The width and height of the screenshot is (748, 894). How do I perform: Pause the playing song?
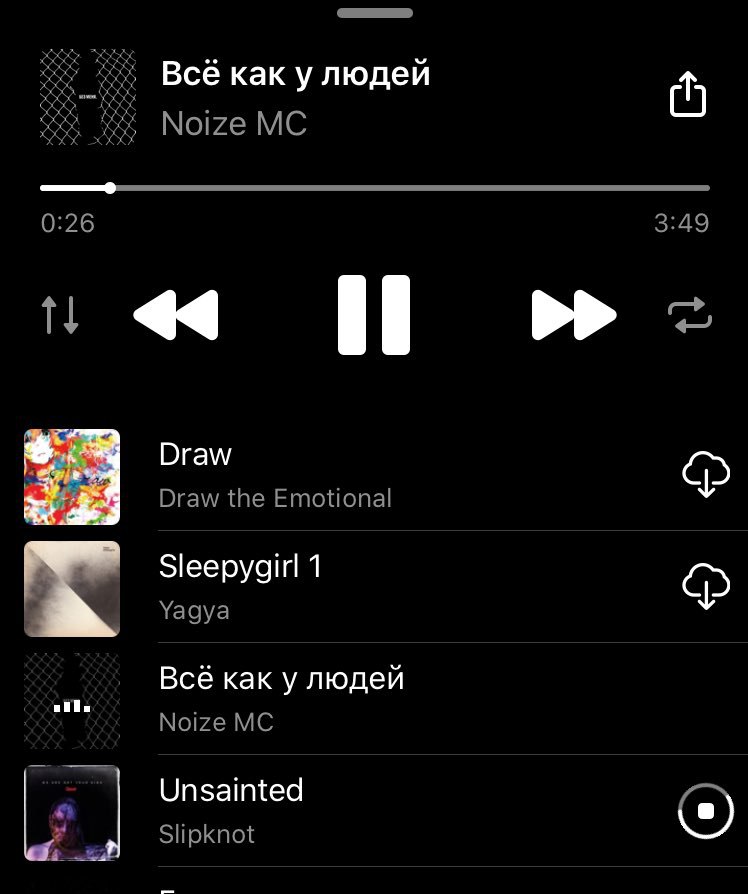374,315
